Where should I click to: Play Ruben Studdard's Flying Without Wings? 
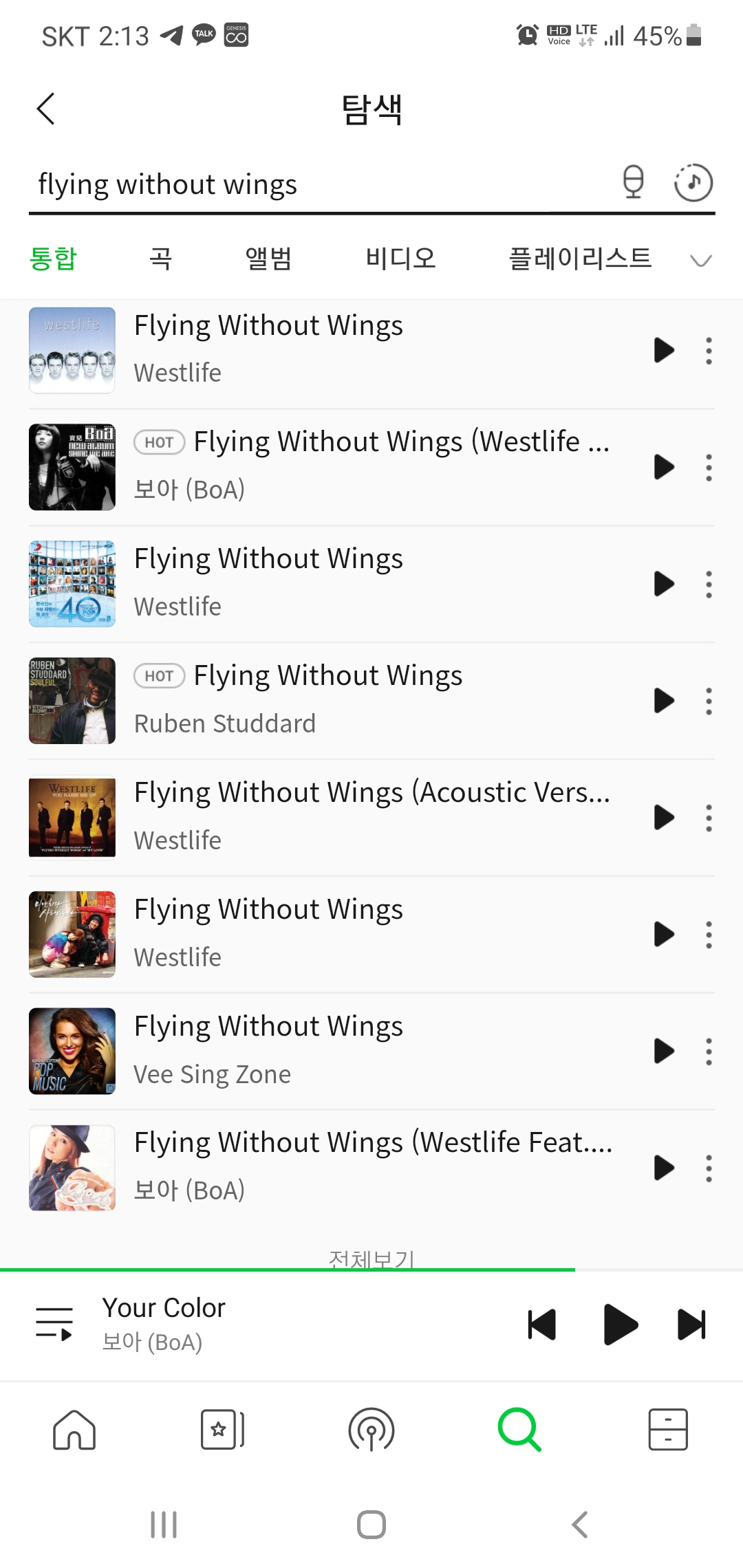[x=663, y=701]
